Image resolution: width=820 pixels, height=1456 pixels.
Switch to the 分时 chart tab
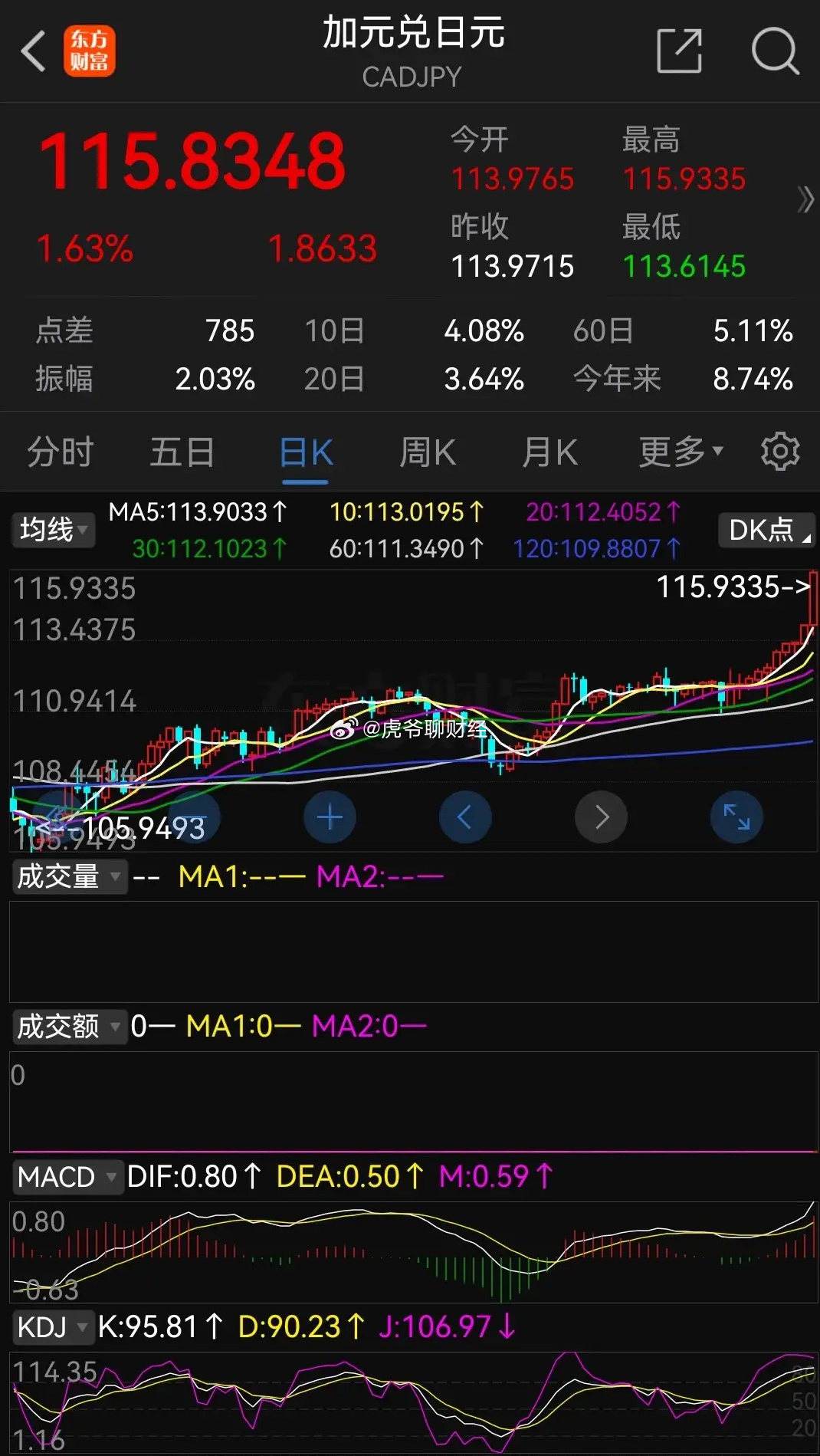click(x=60, y=452)
